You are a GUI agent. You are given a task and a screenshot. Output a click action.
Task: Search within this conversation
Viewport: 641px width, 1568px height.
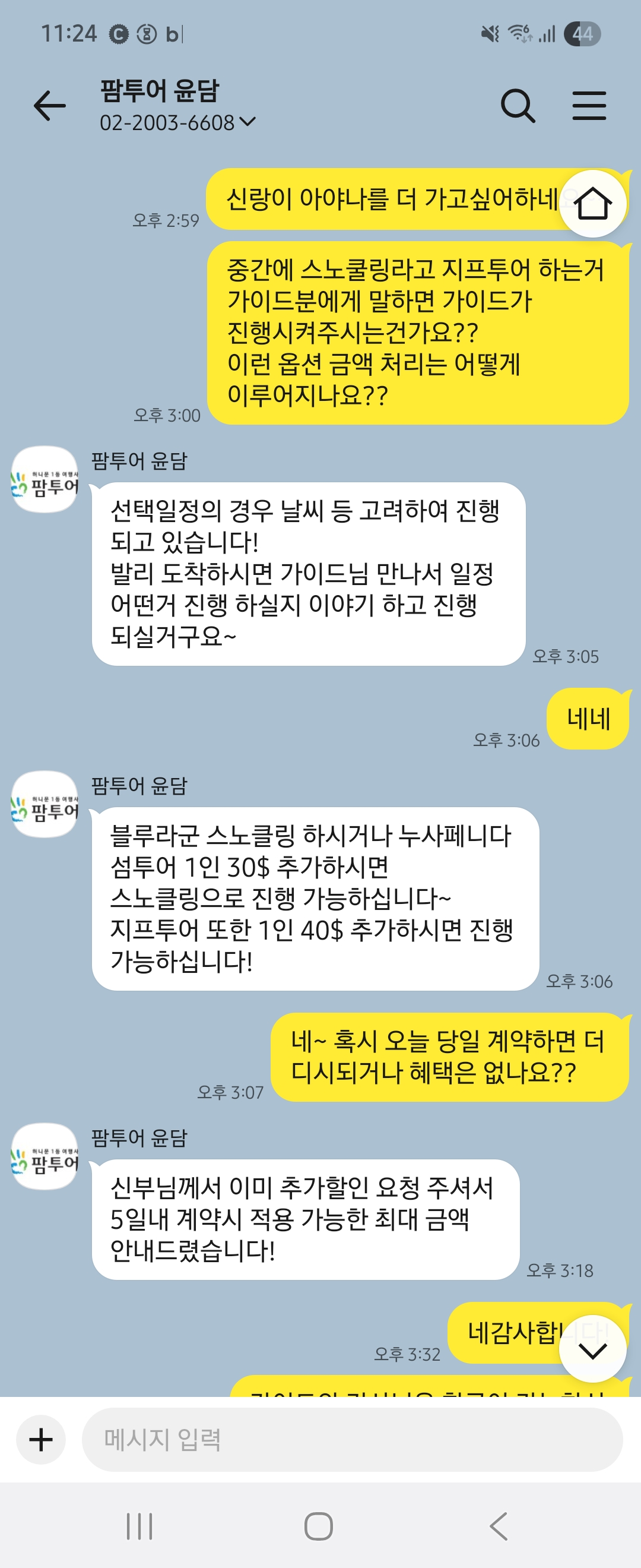coord(518,106)
